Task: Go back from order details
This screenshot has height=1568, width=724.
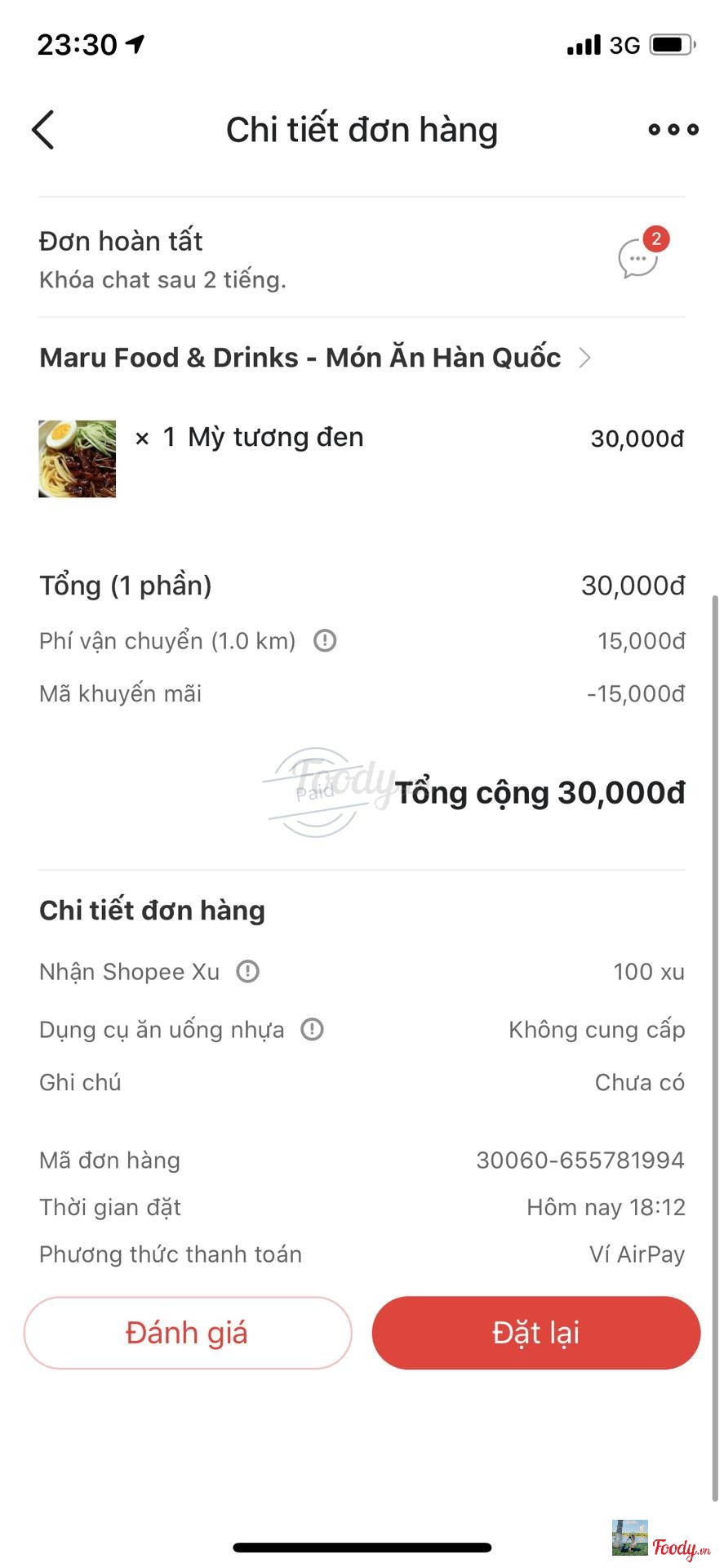Action: 43,130
